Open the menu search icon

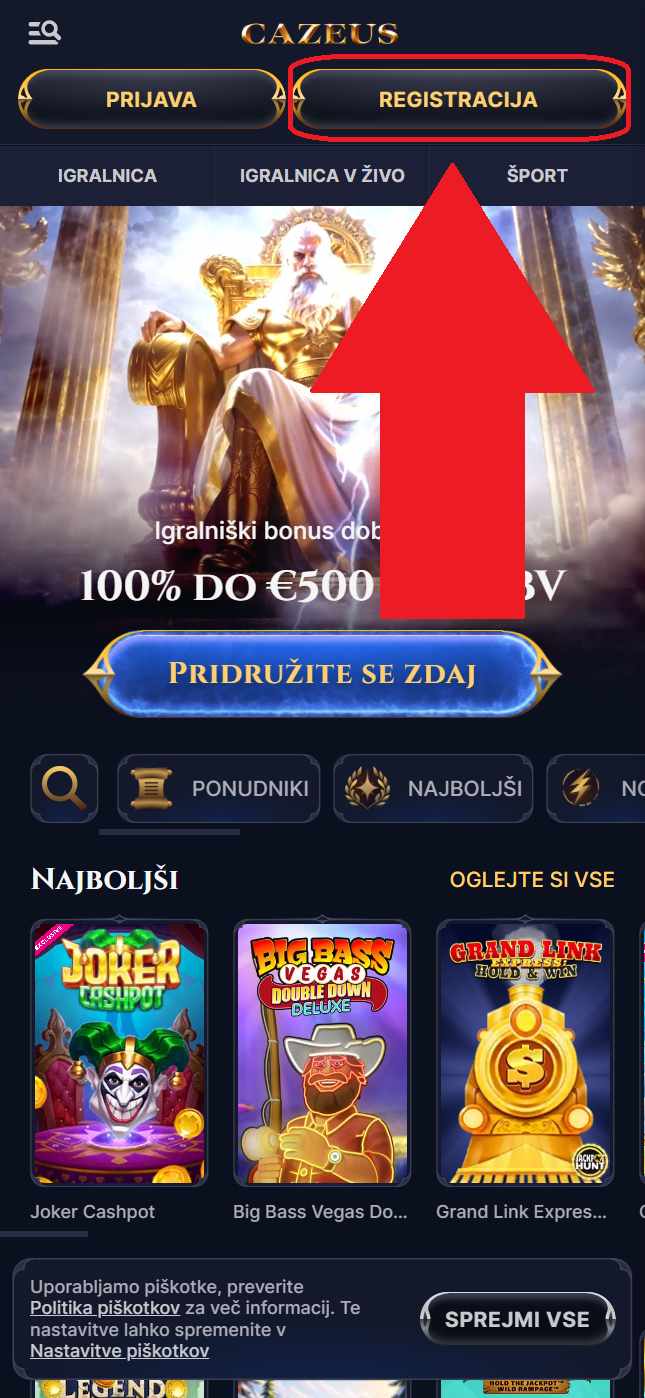click(44, 33)
